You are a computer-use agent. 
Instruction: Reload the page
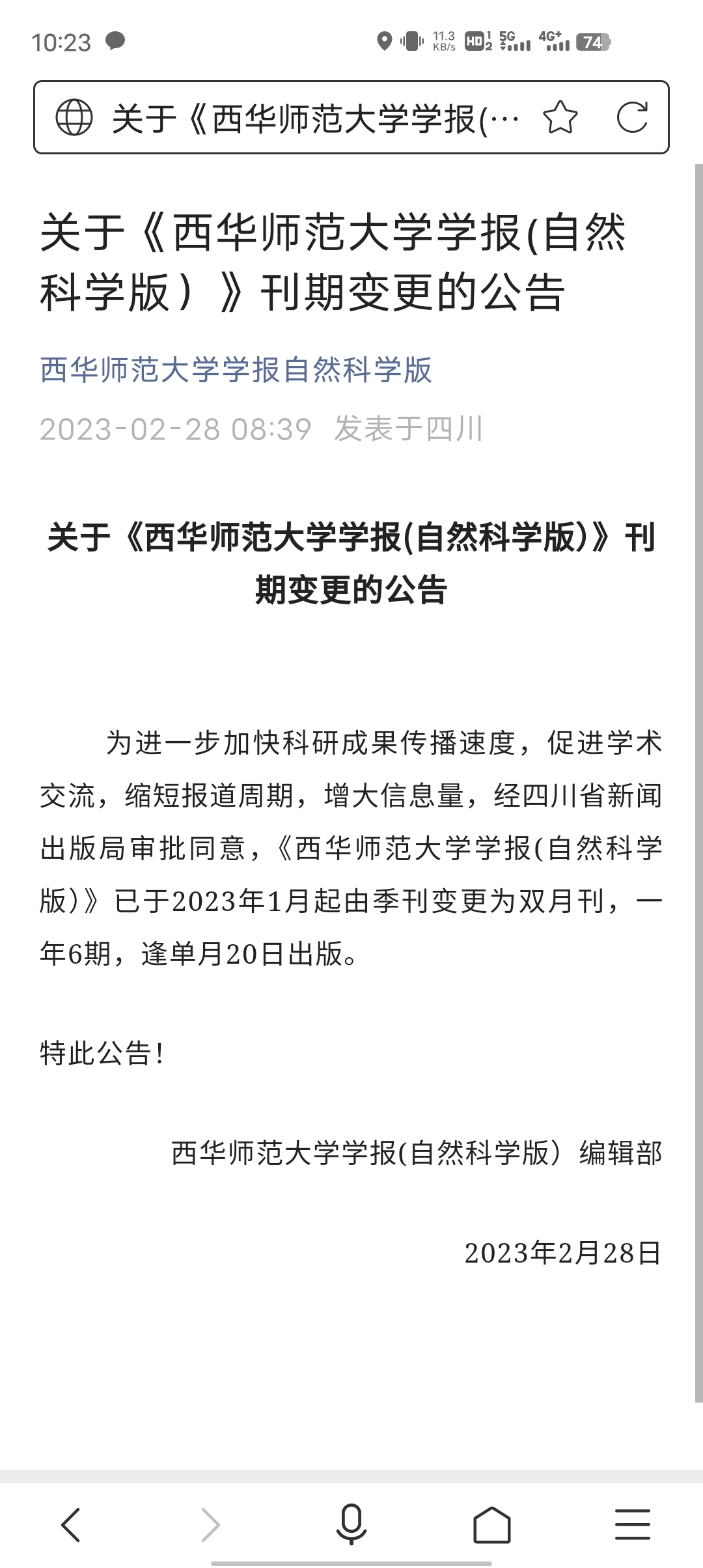[632, 118]
